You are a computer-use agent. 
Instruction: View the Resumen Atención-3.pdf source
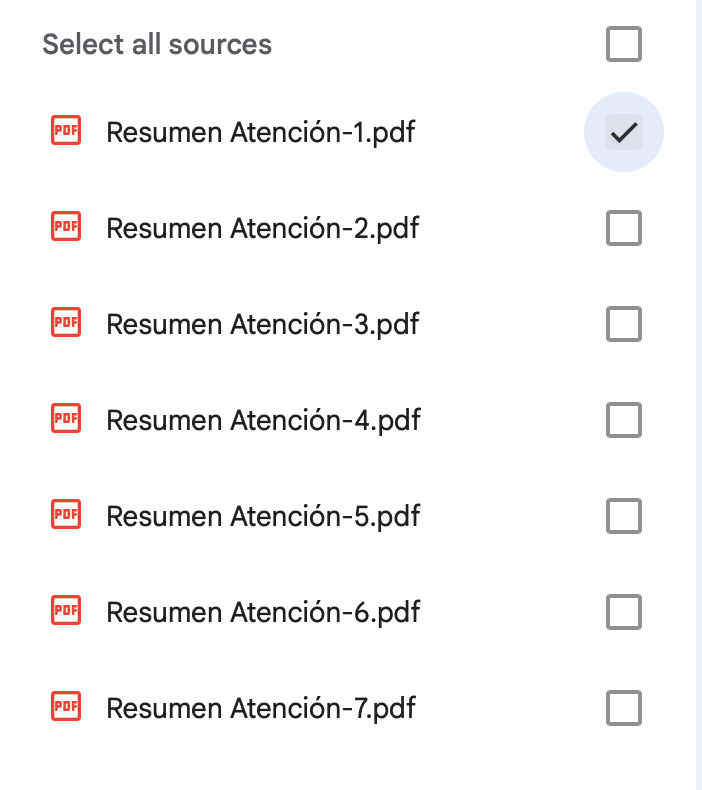(x=262, y=325)
